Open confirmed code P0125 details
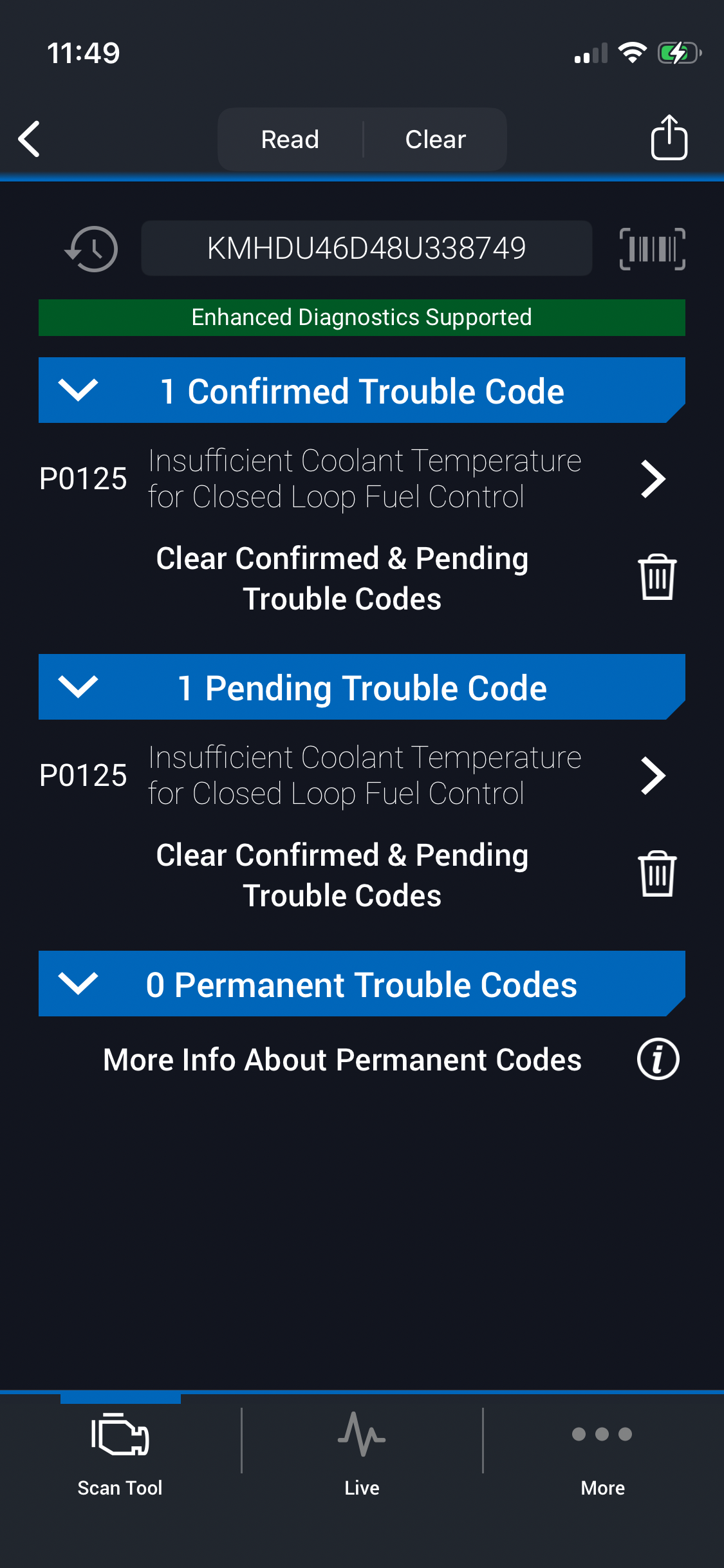The image size is (724, 1568). [x=652, y=479]
